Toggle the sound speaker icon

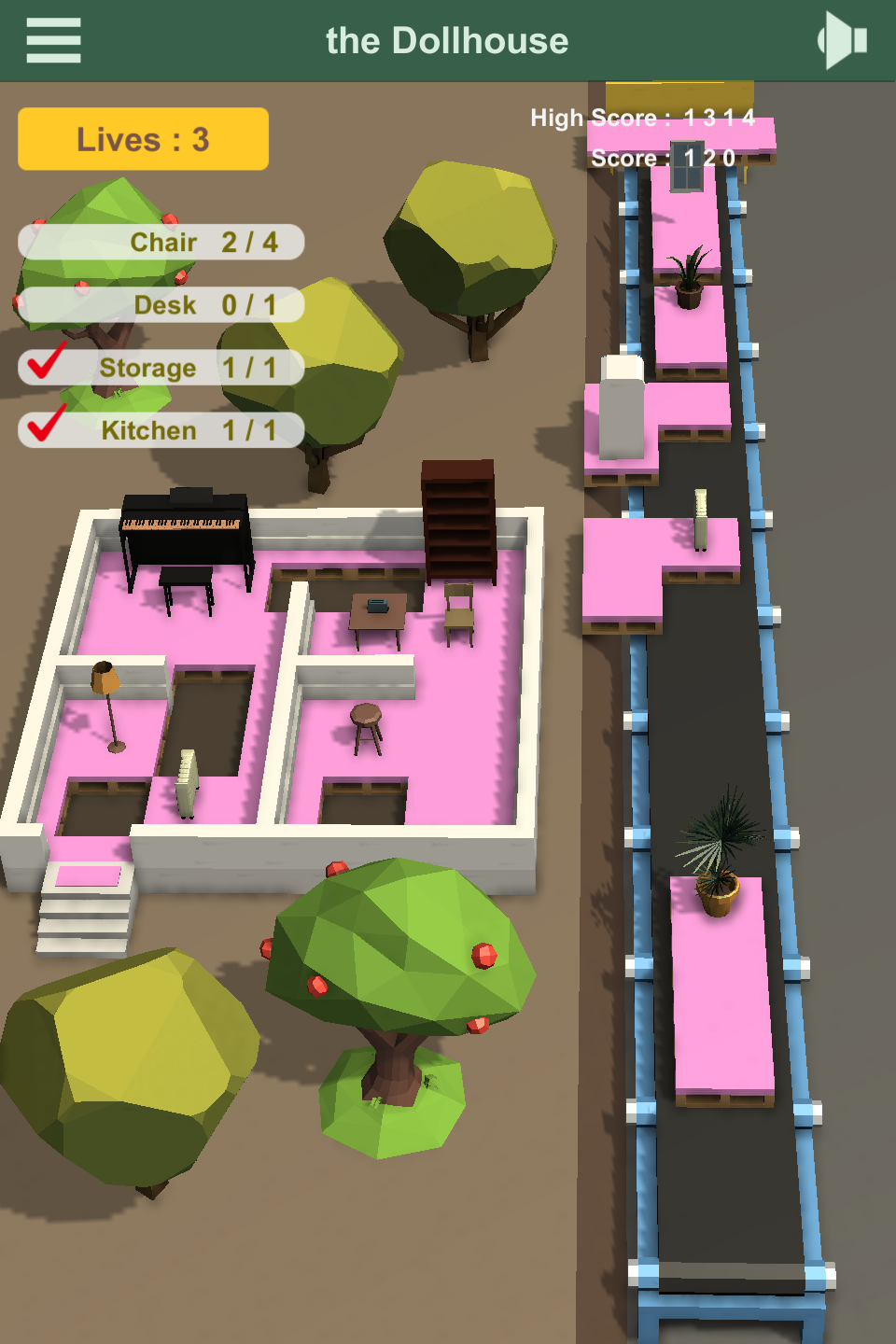coord(842,40)
